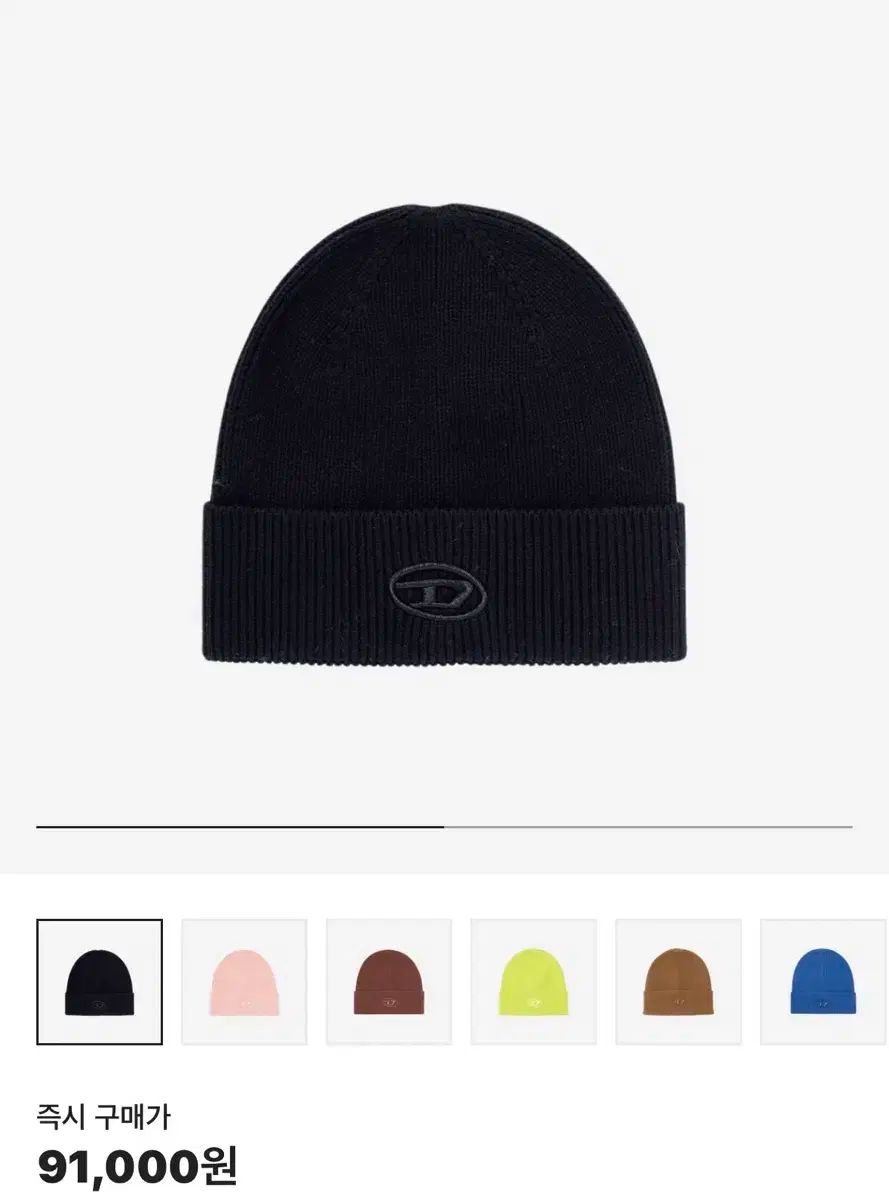Choose the dark brown beanie variant
Screen dimensions: 889x1200
tap(389, 982)
